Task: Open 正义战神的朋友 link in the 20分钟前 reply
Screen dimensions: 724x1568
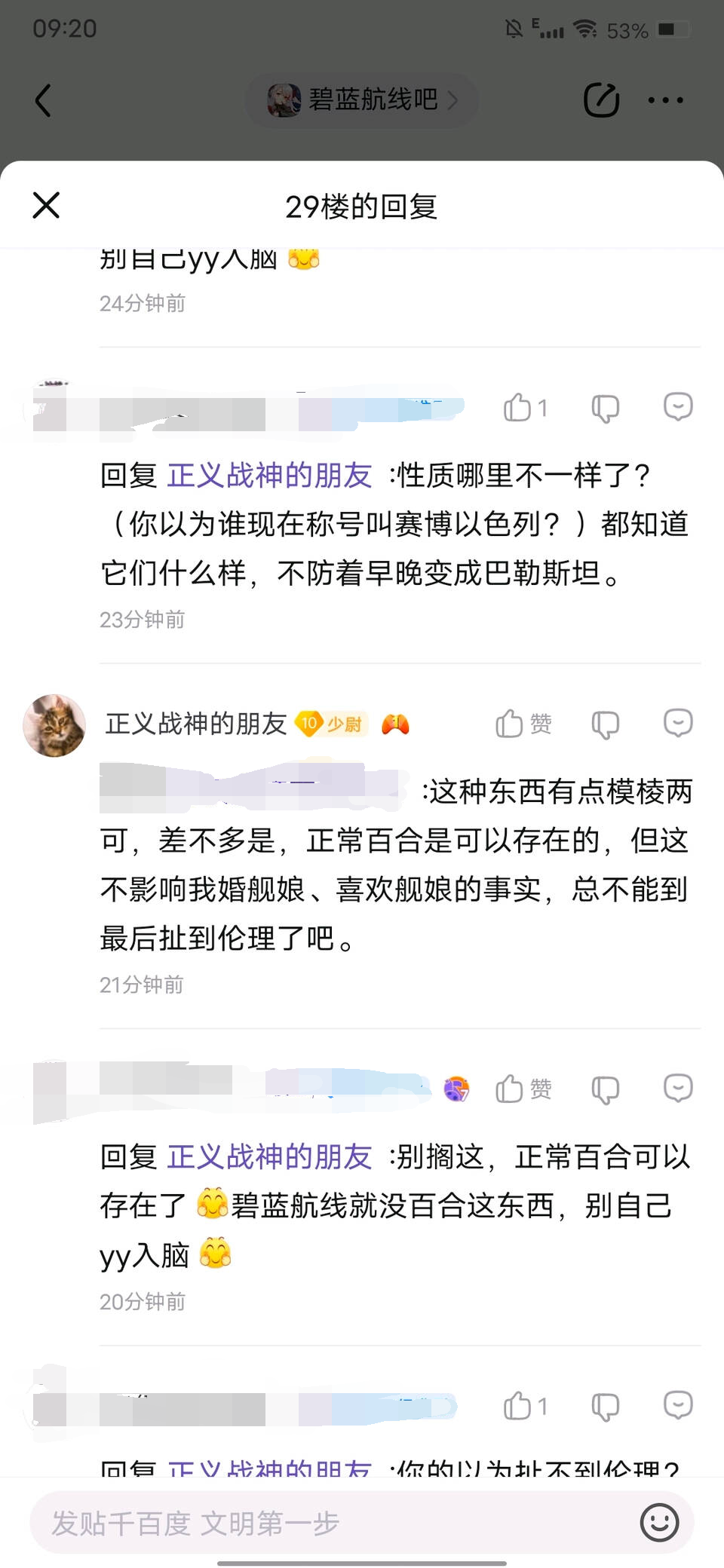Action: pos(269,1157)
